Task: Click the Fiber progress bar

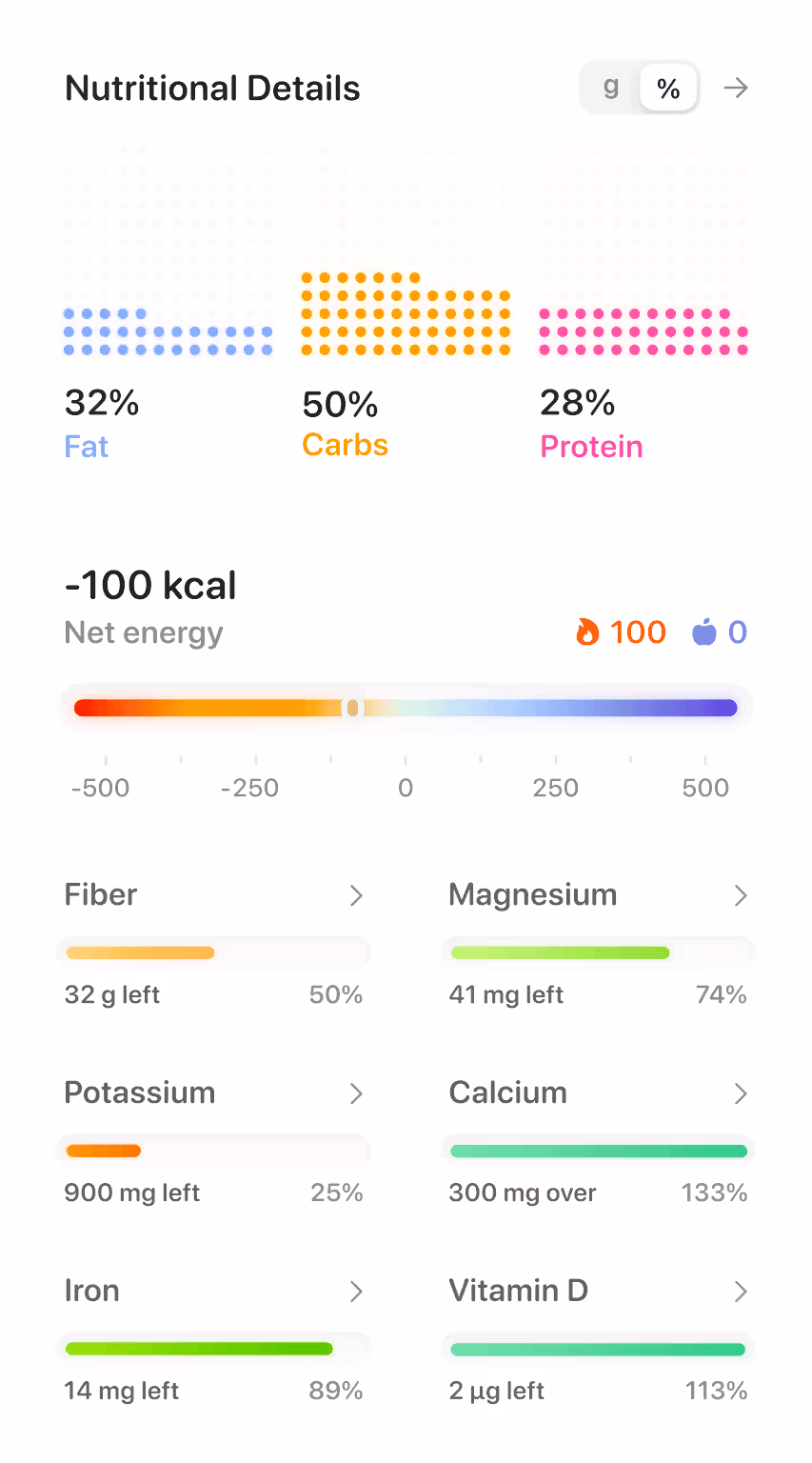Action: [214, 952]
